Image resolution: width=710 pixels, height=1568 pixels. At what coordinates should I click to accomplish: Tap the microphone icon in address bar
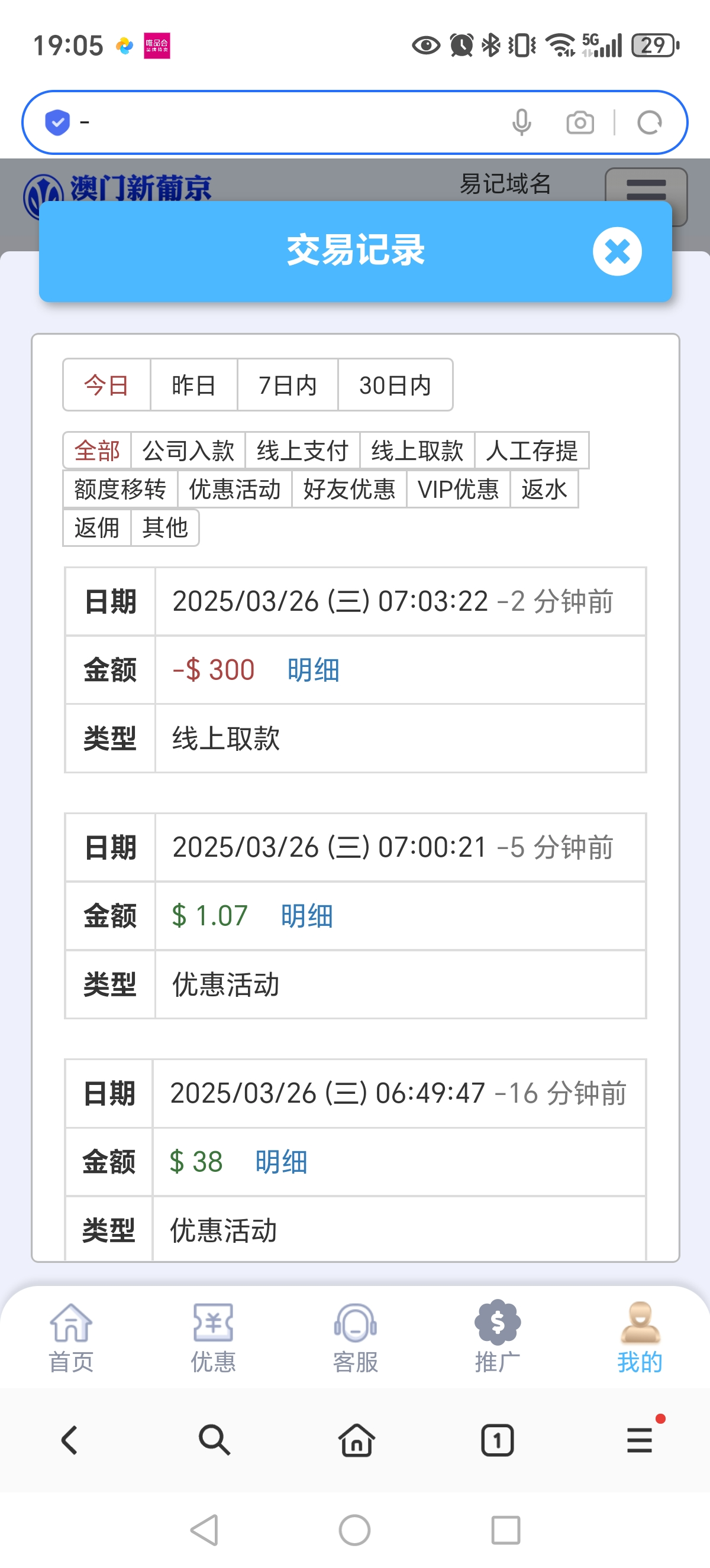[521, 123]
